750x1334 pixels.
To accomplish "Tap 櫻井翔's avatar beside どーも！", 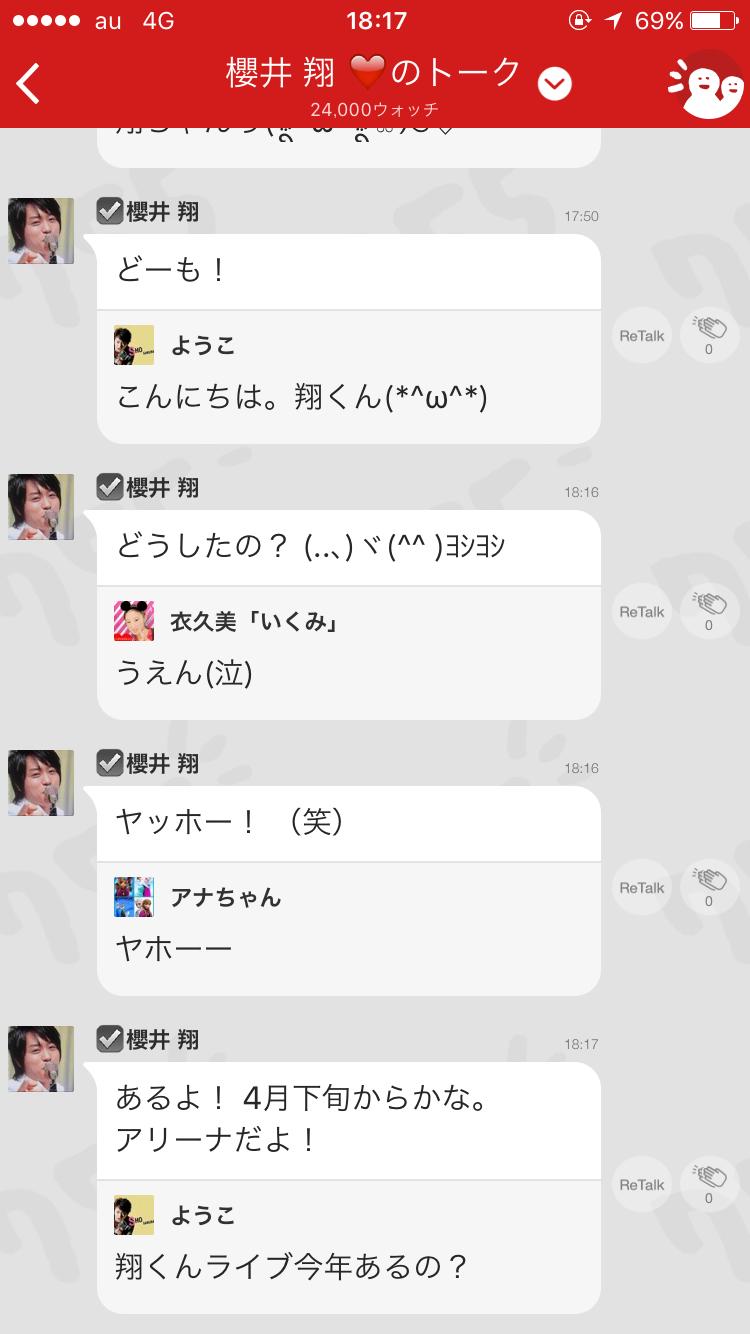I will (x=40, y=231).
